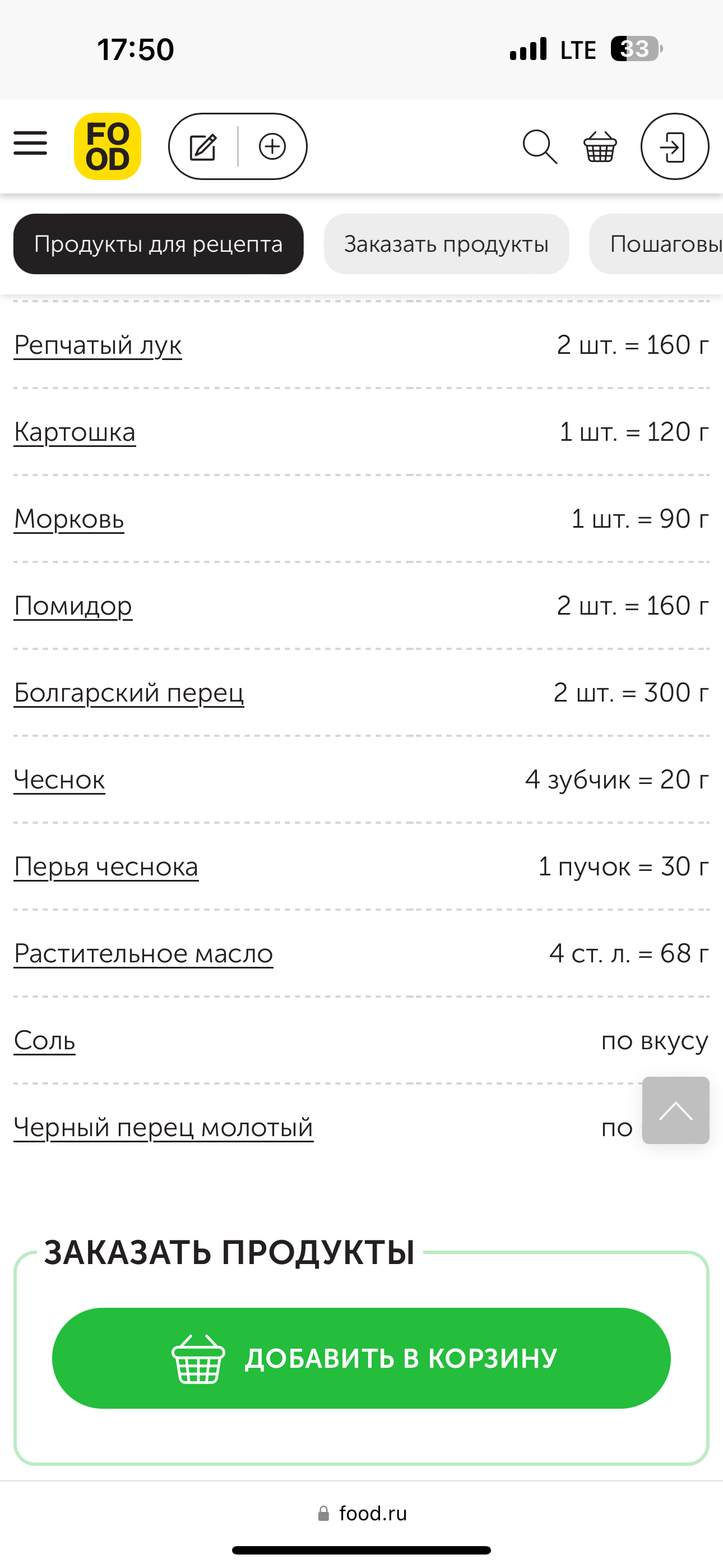Tap the scroll-to-top arrow button
This screenshot has width=723, height=1568.
(675, 1110)
